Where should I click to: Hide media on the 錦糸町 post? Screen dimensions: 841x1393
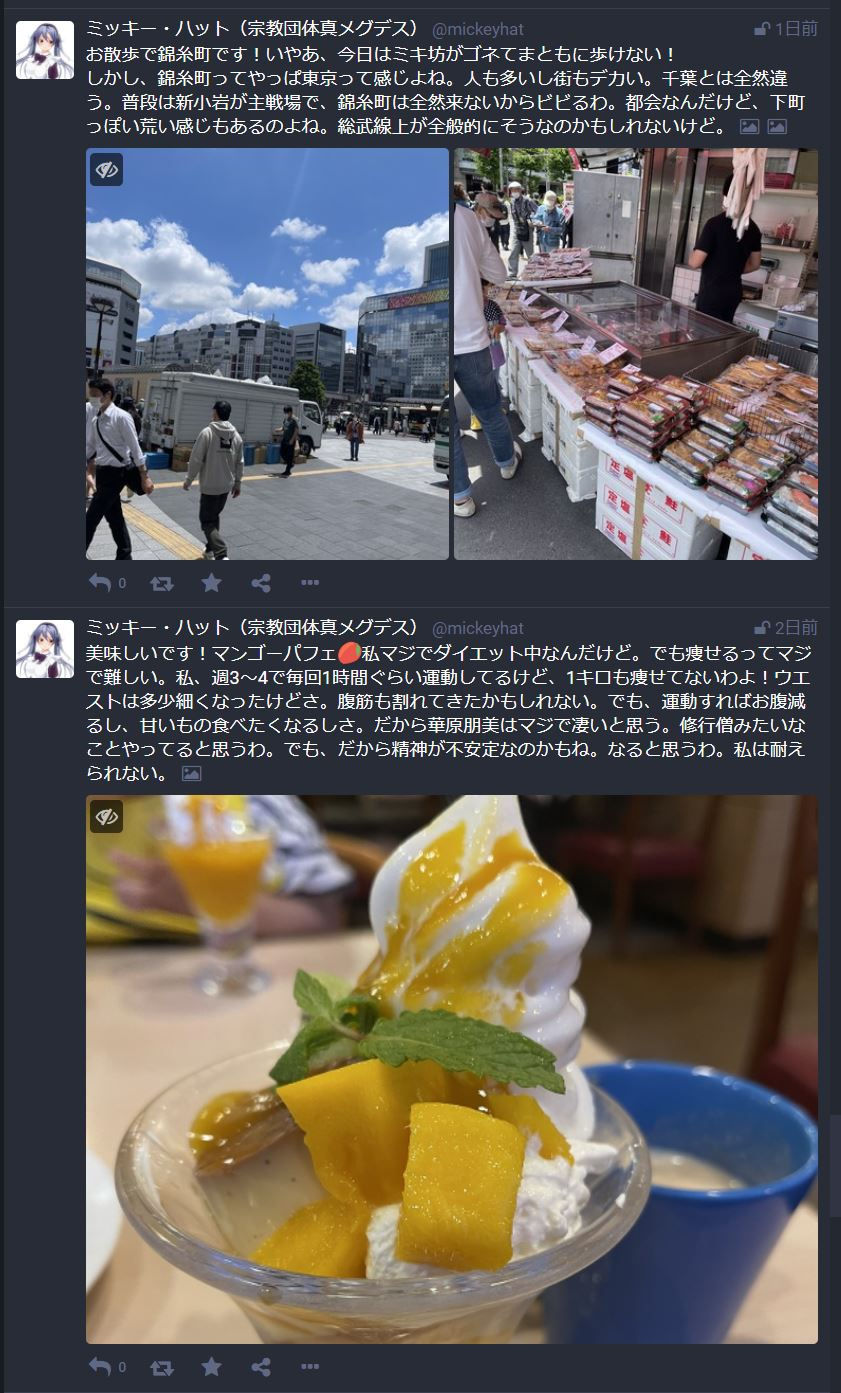pyautogui.click(x=106, y=169)
